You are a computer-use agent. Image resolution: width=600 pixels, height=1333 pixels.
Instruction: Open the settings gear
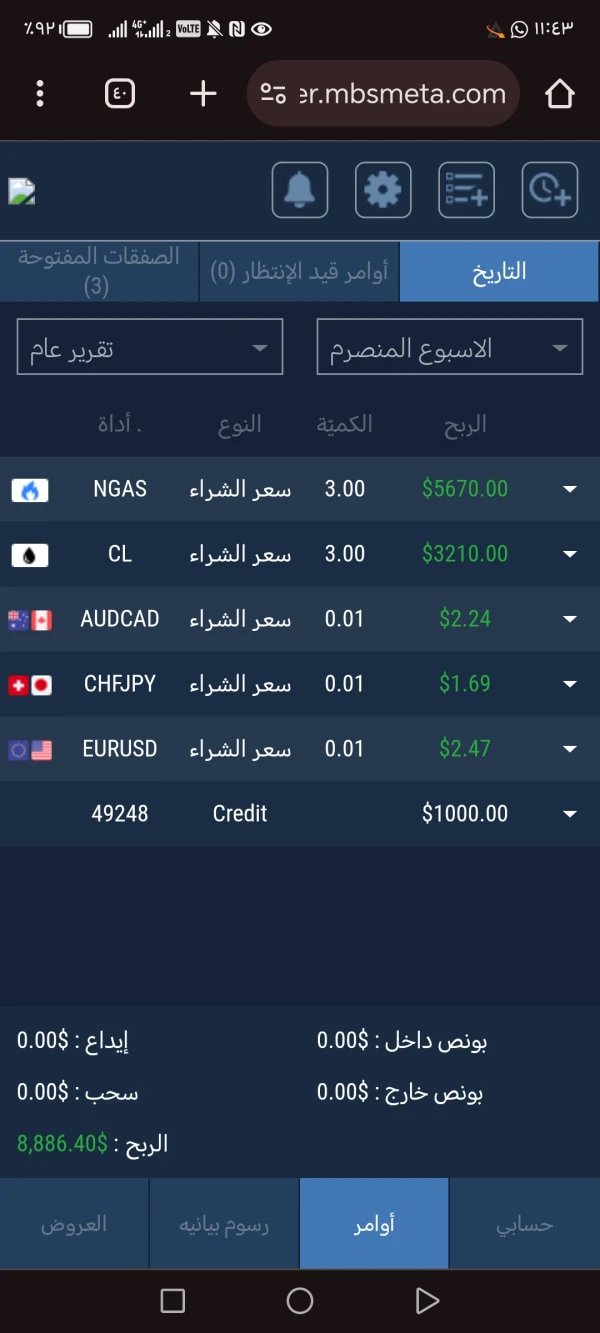click(x=383, y=190)
